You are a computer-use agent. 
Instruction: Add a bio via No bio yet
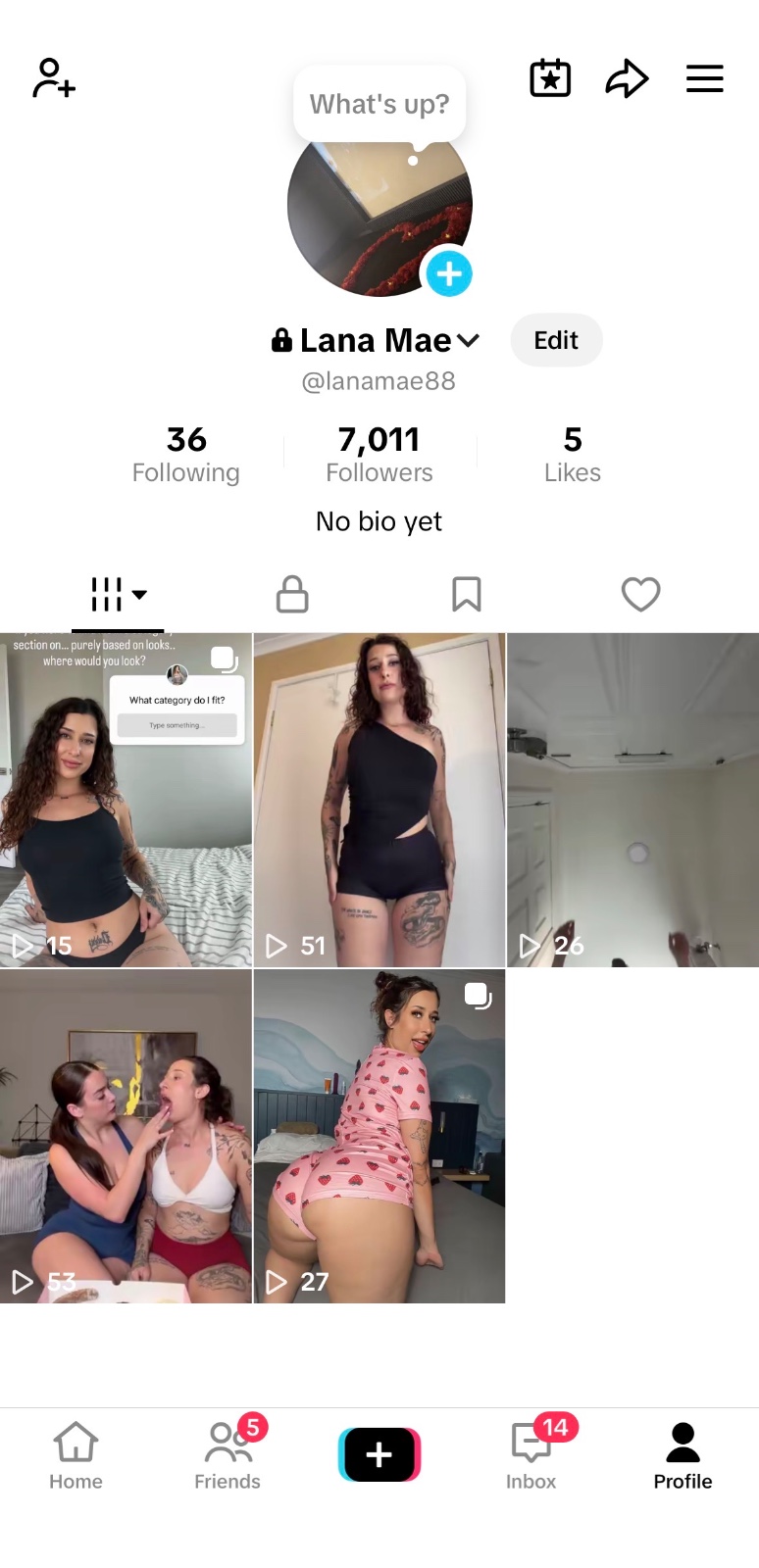[379, 521]
